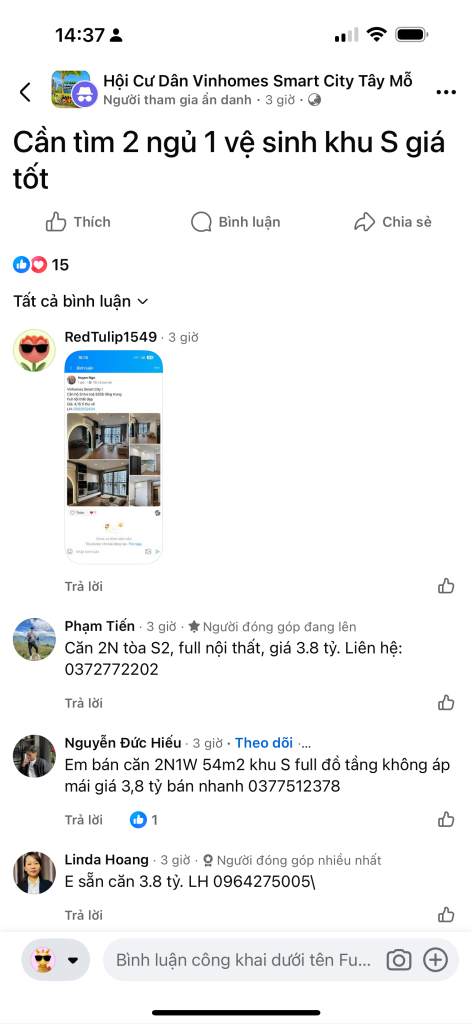Like the post with Thích button

pos(78,222)
